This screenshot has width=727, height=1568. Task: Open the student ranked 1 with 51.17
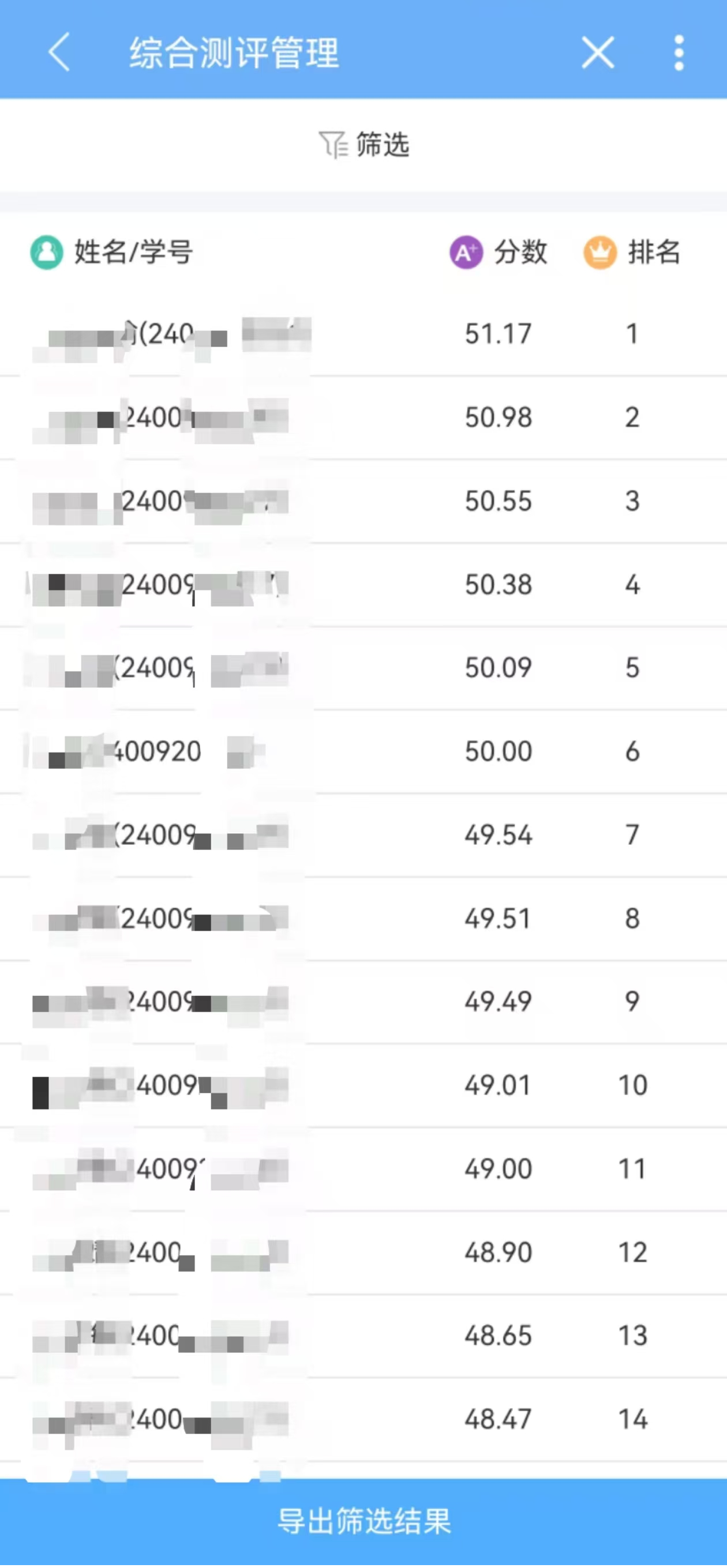coord(363,334)
